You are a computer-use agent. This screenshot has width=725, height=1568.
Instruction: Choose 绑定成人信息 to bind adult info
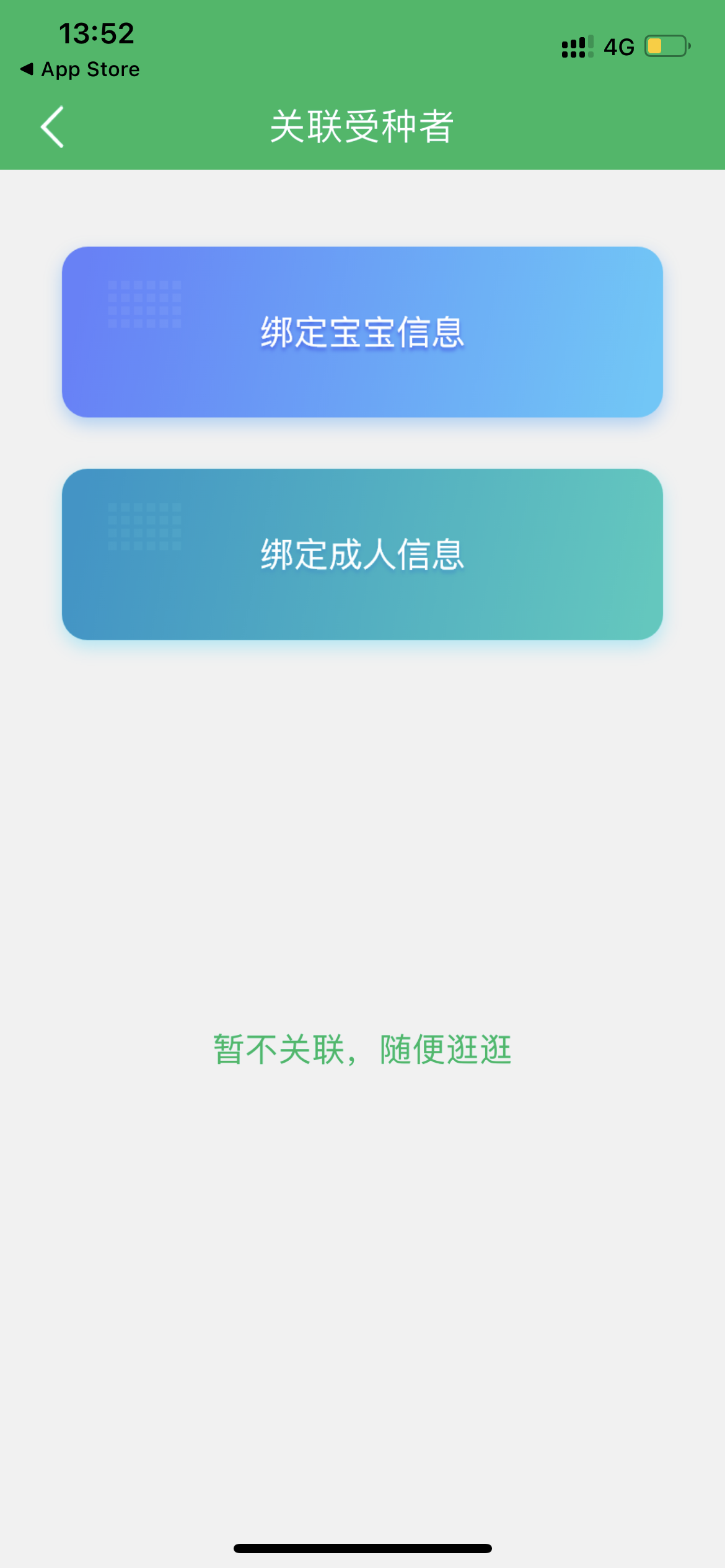(362, 554)
